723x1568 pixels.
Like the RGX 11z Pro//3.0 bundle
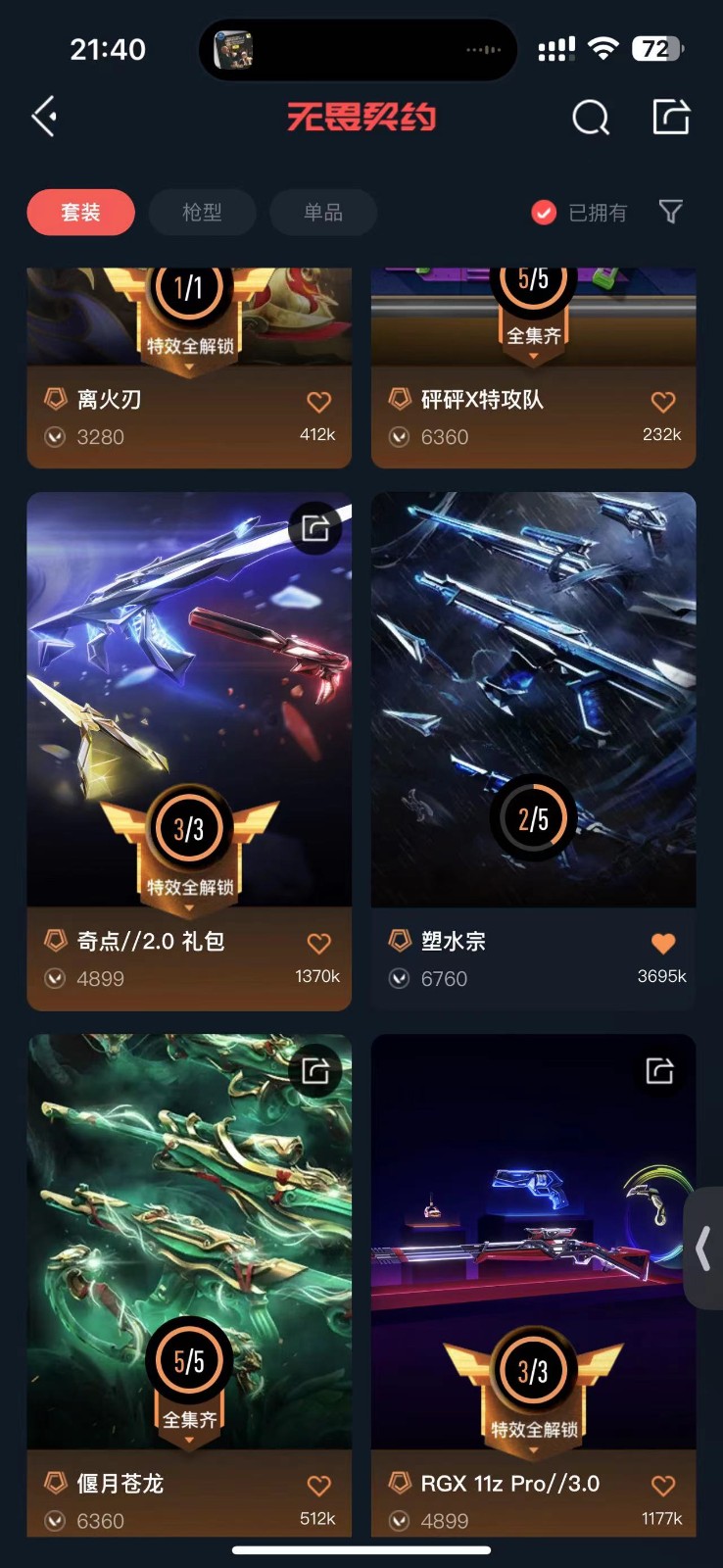pyautogui.click(x=663, y=1486)
